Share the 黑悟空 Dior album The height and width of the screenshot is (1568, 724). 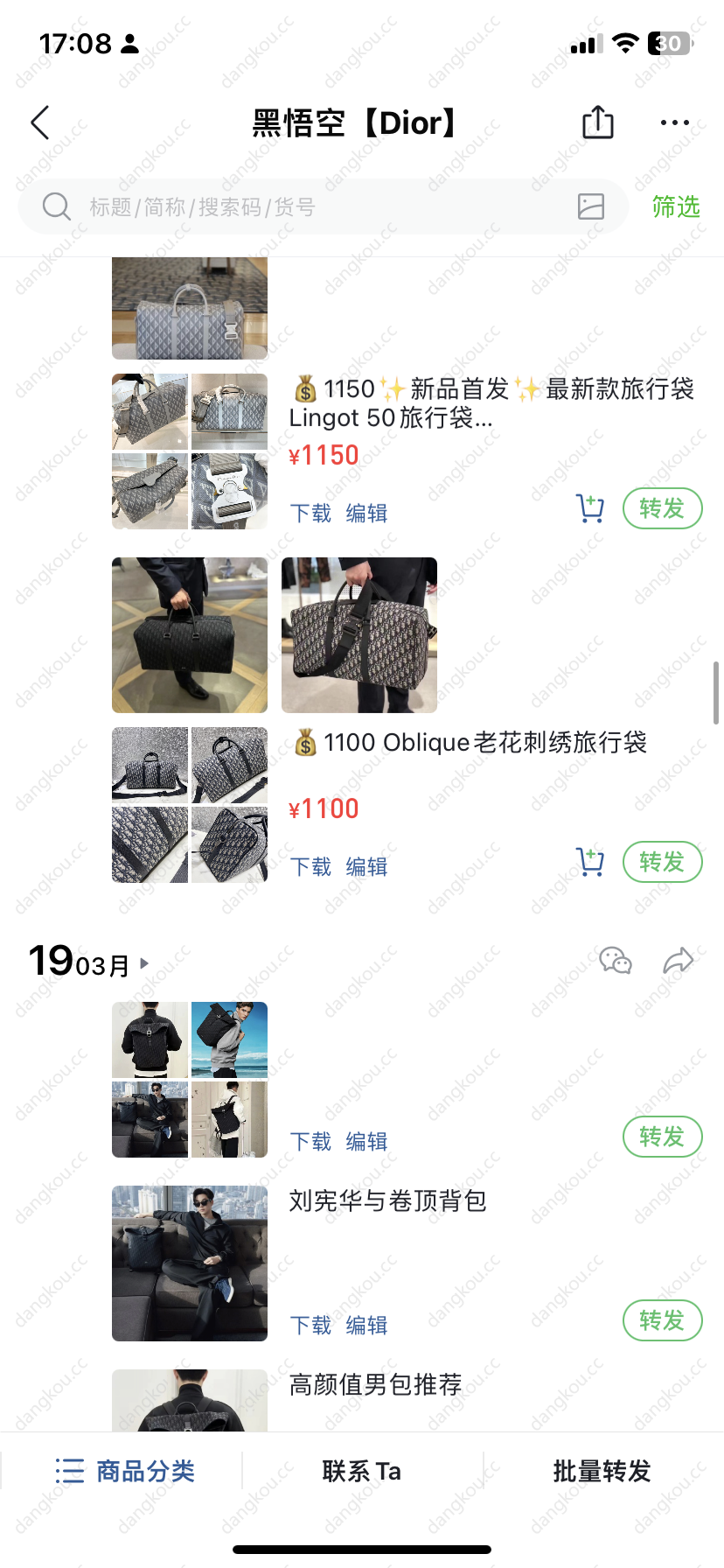(598, 122)
